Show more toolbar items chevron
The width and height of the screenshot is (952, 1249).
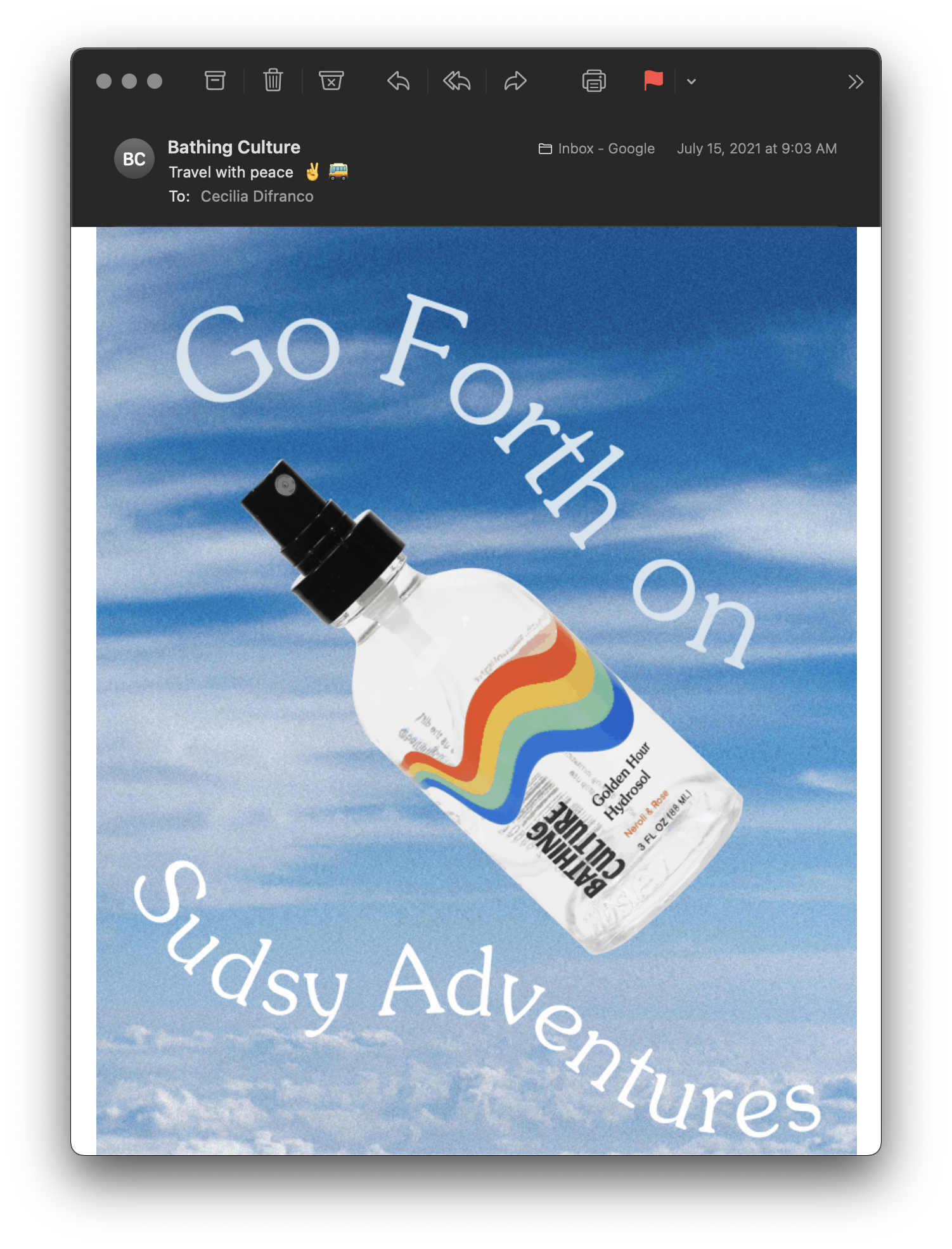856,82
